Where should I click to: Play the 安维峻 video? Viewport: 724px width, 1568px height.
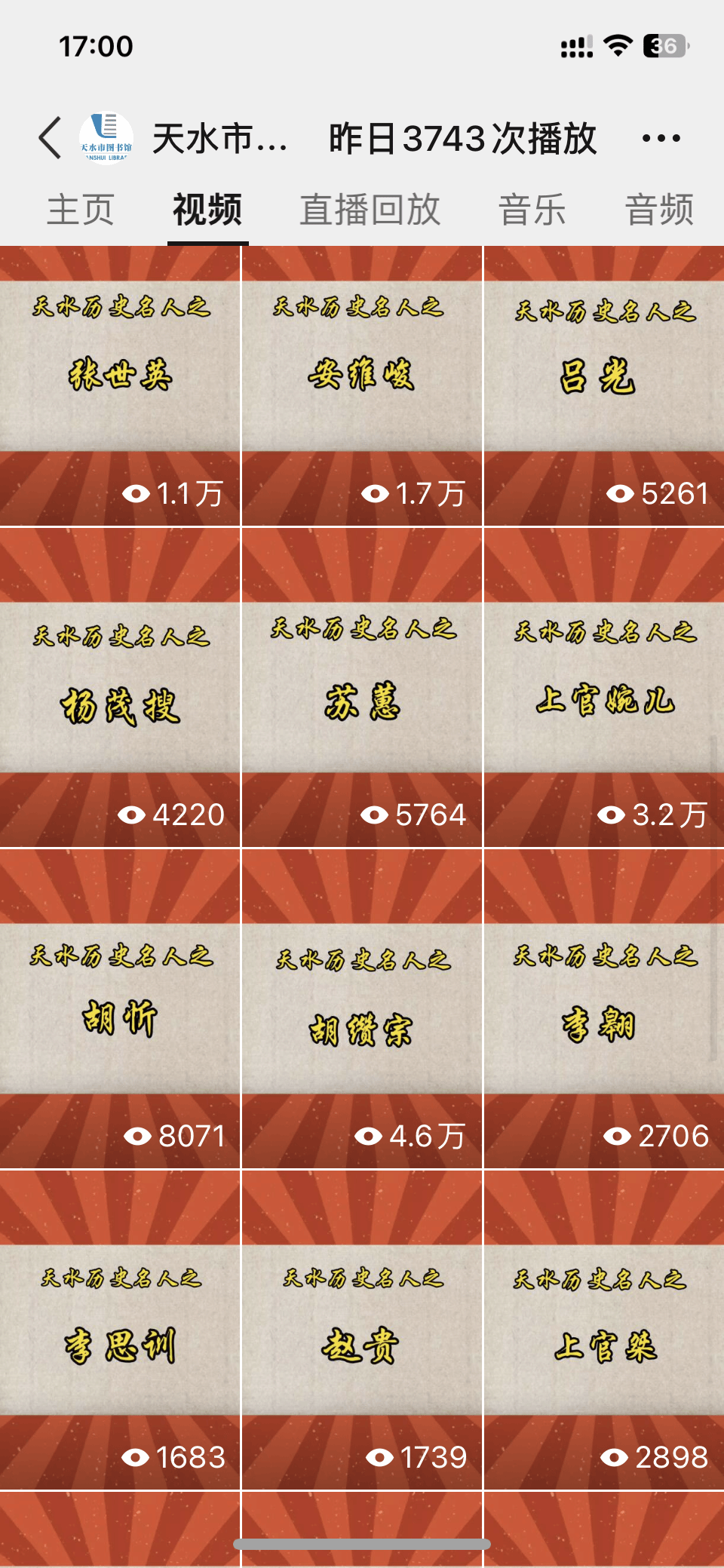pyautogui.click(x=361, y=385)
